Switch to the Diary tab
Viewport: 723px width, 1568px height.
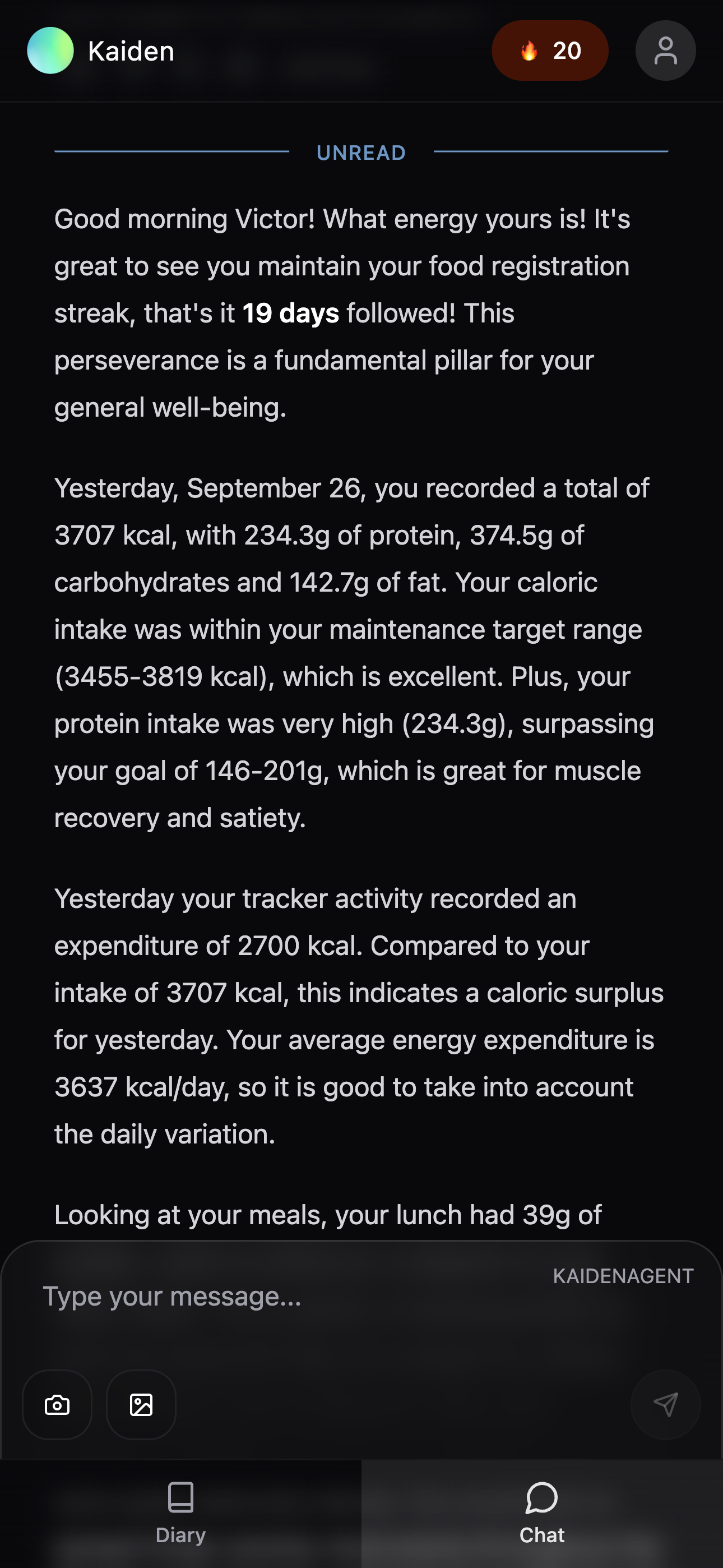(x=180, y=1513)
